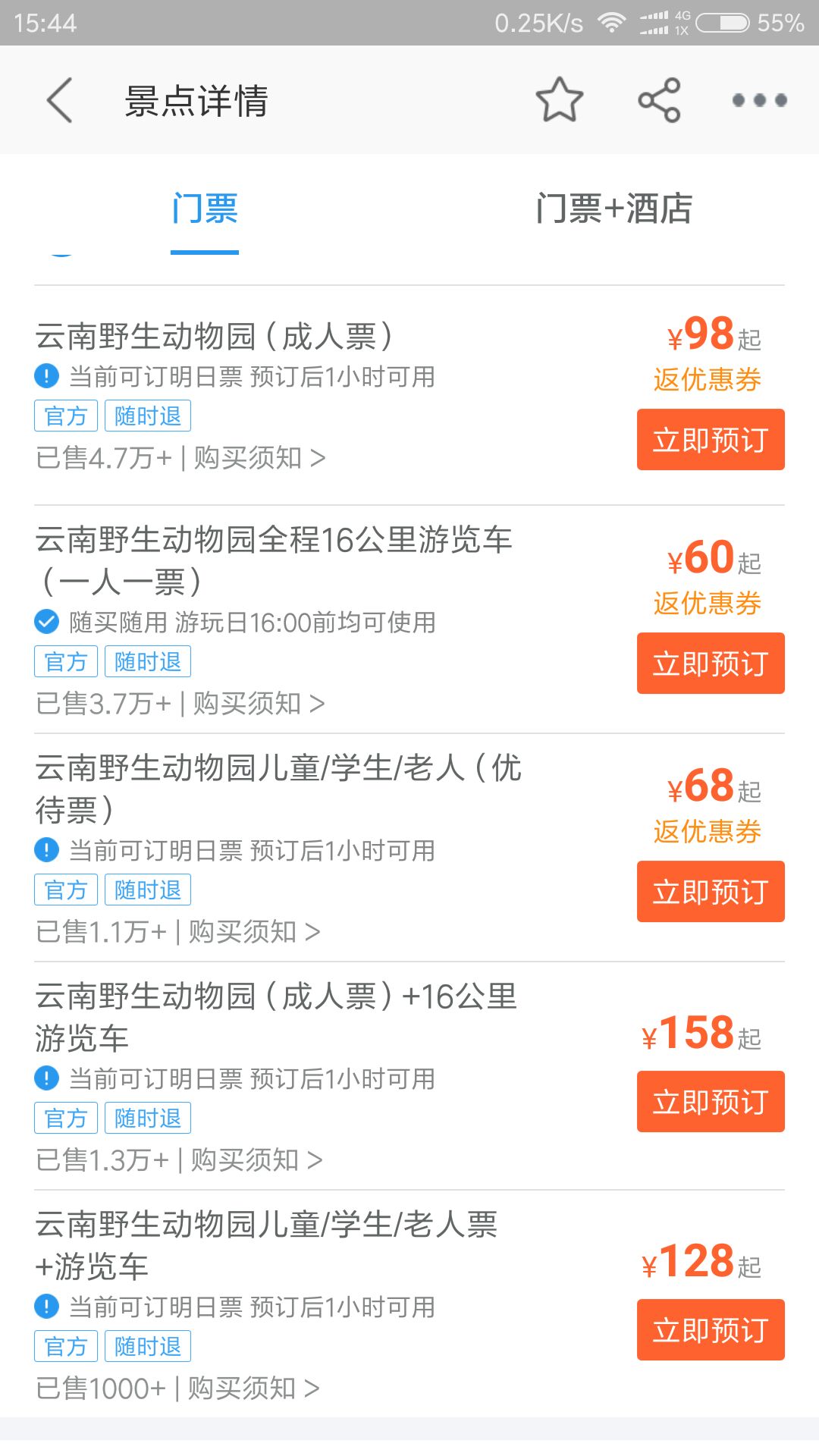The height and width of the screenshot is (1456, 819).
Task: Read 购买须知 for the ¥158 ticket
Action: (256, 1160)
